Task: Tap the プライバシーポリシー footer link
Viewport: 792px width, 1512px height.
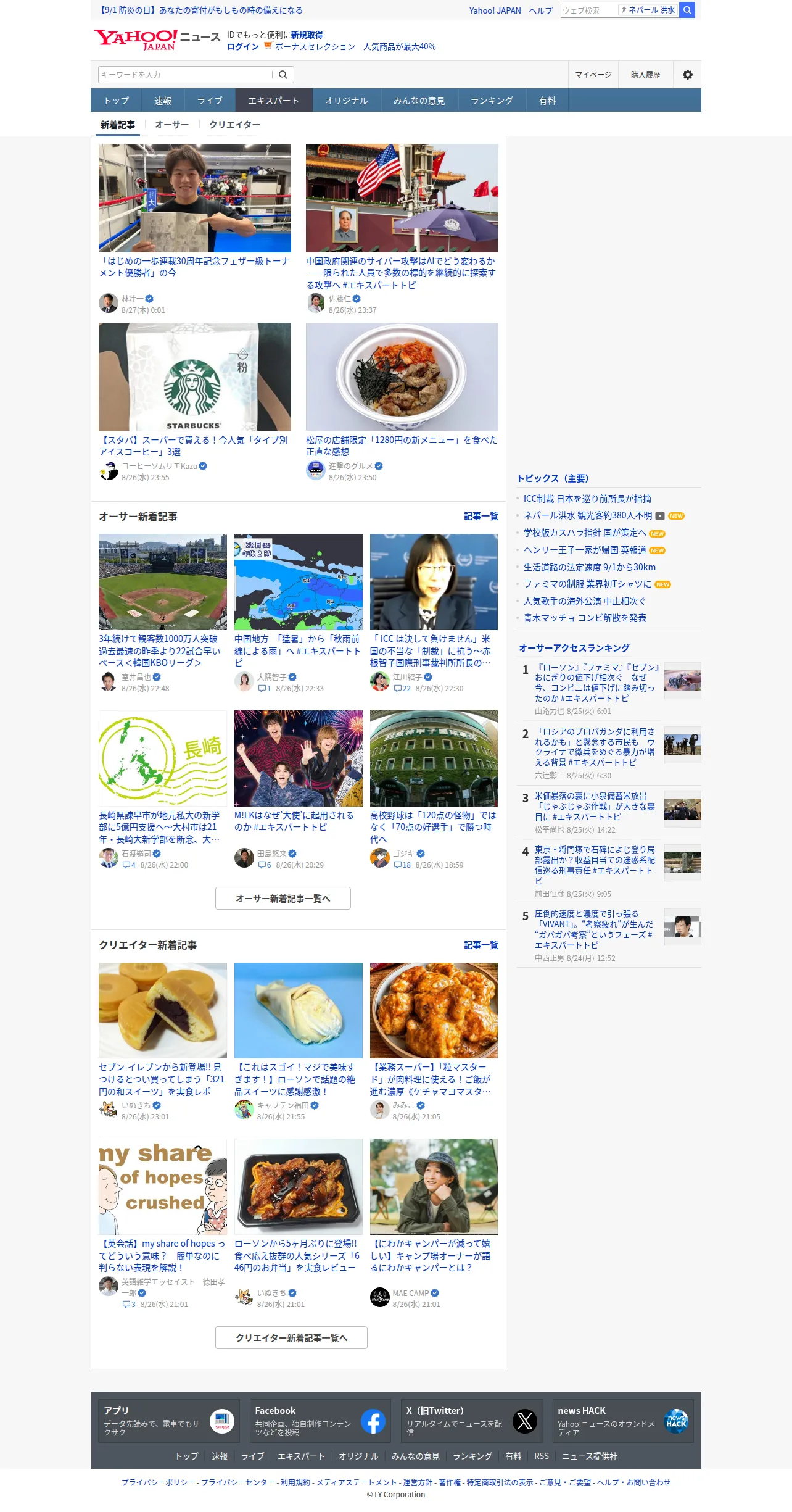Action: pyautogui.click(x=158, y=1482)
